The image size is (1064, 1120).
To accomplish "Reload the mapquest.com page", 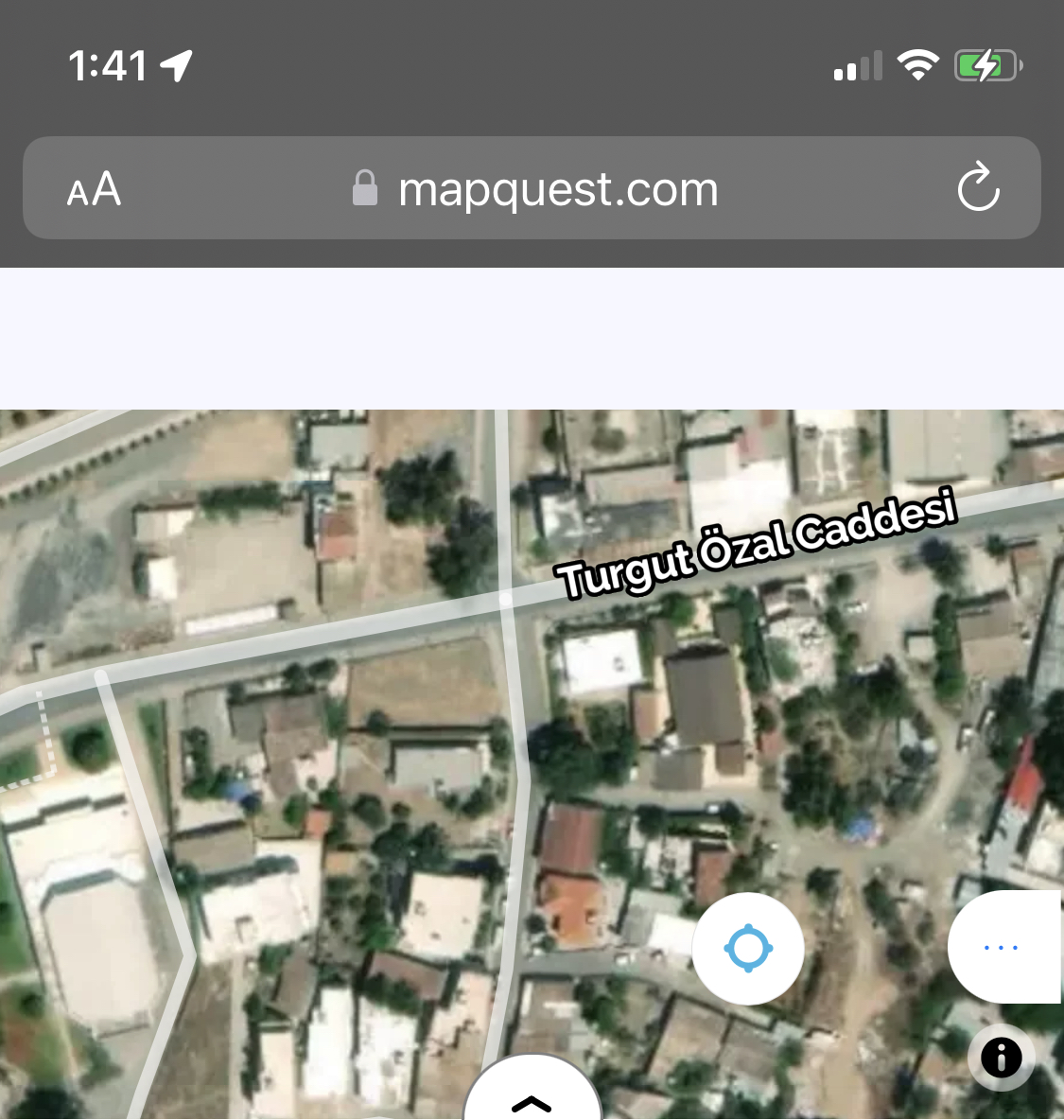I will [x=978, y=187].
